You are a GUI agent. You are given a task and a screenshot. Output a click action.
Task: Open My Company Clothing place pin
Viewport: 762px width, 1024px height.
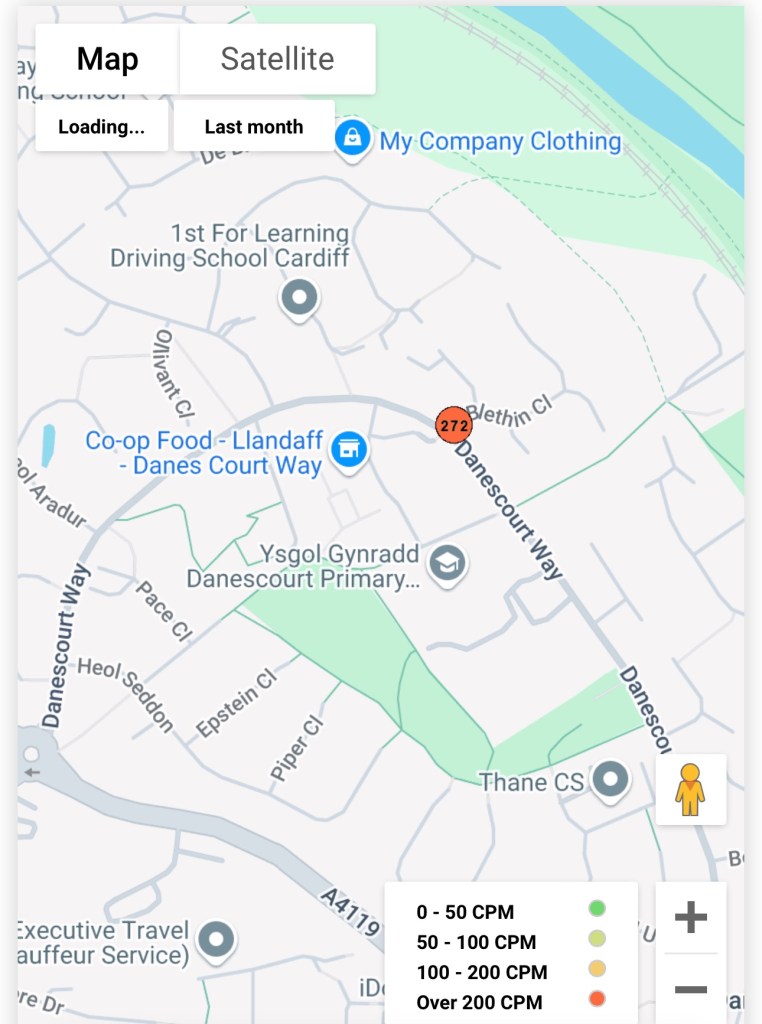(352, 139)
